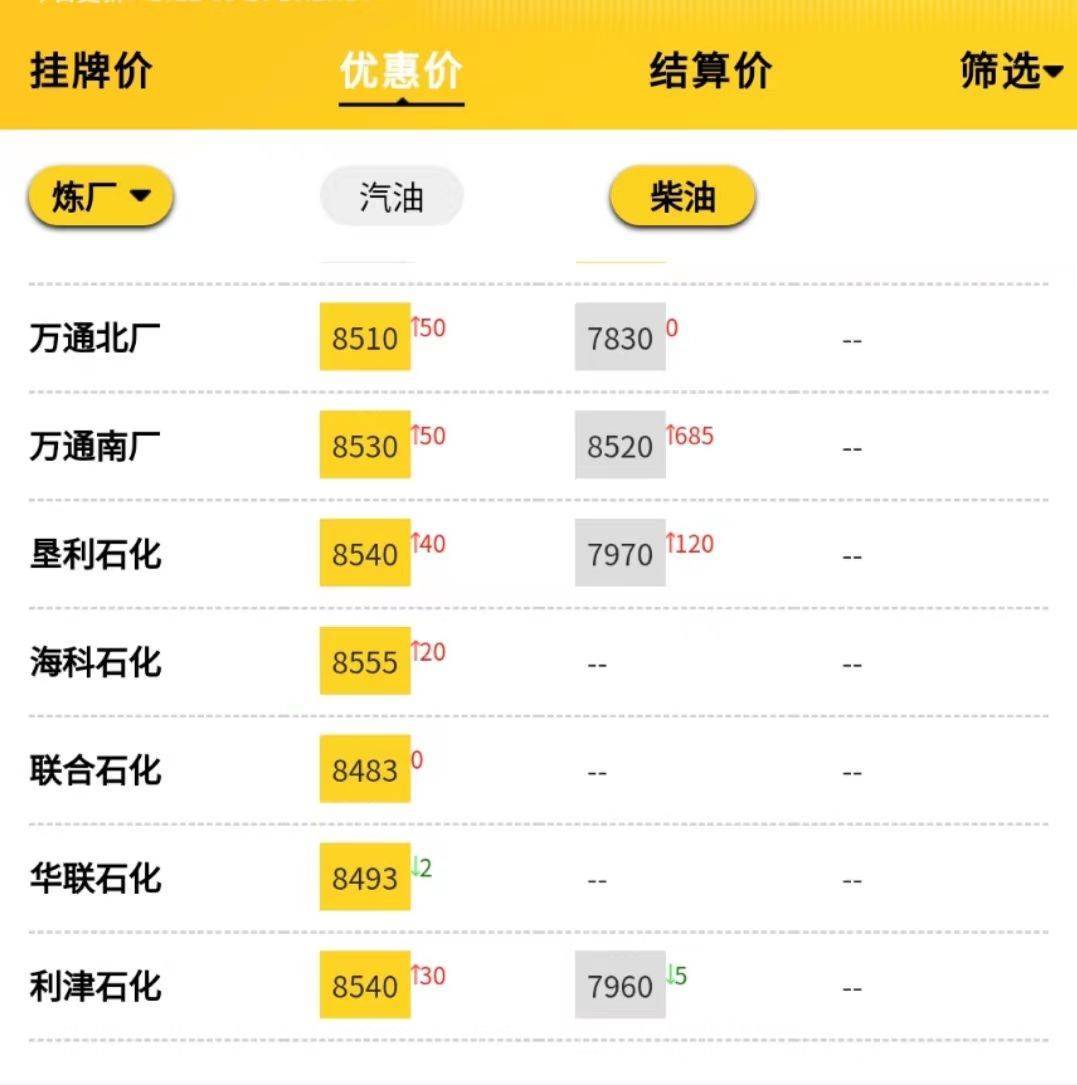Open the 万通南厂 row
The image size is (1077, 1085).
click(95, 446)
